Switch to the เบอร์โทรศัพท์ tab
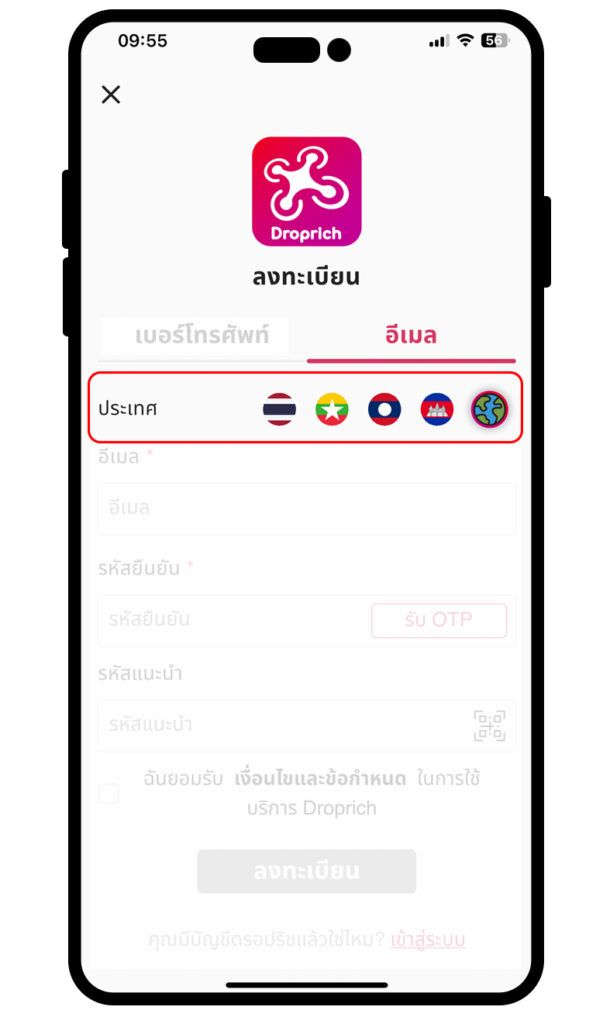The height and width of the screenshot is (1024, 603). pyautogui.click(x=203, y=336)
